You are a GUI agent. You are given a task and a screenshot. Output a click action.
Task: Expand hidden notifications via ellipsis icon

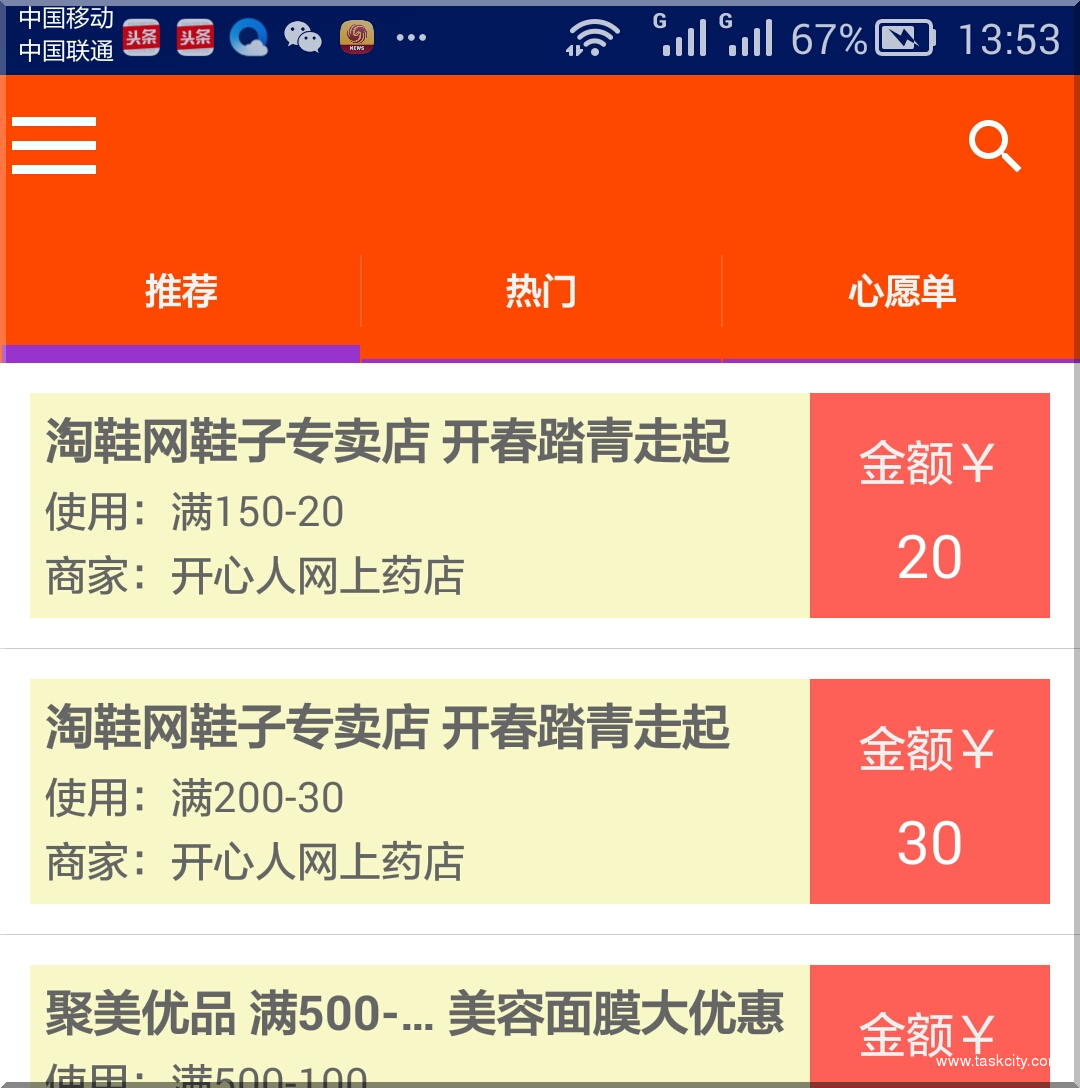(412, 37)
